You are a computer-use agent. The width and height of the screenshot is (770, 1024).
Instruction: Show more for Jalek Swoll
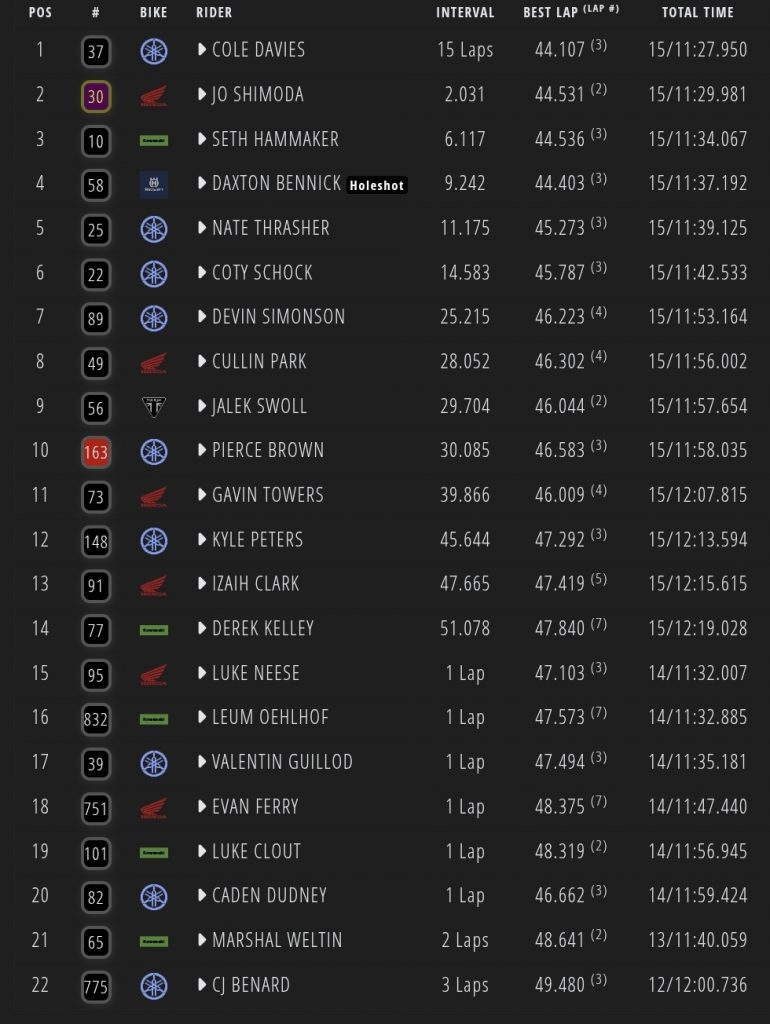(x=202, y=406)
